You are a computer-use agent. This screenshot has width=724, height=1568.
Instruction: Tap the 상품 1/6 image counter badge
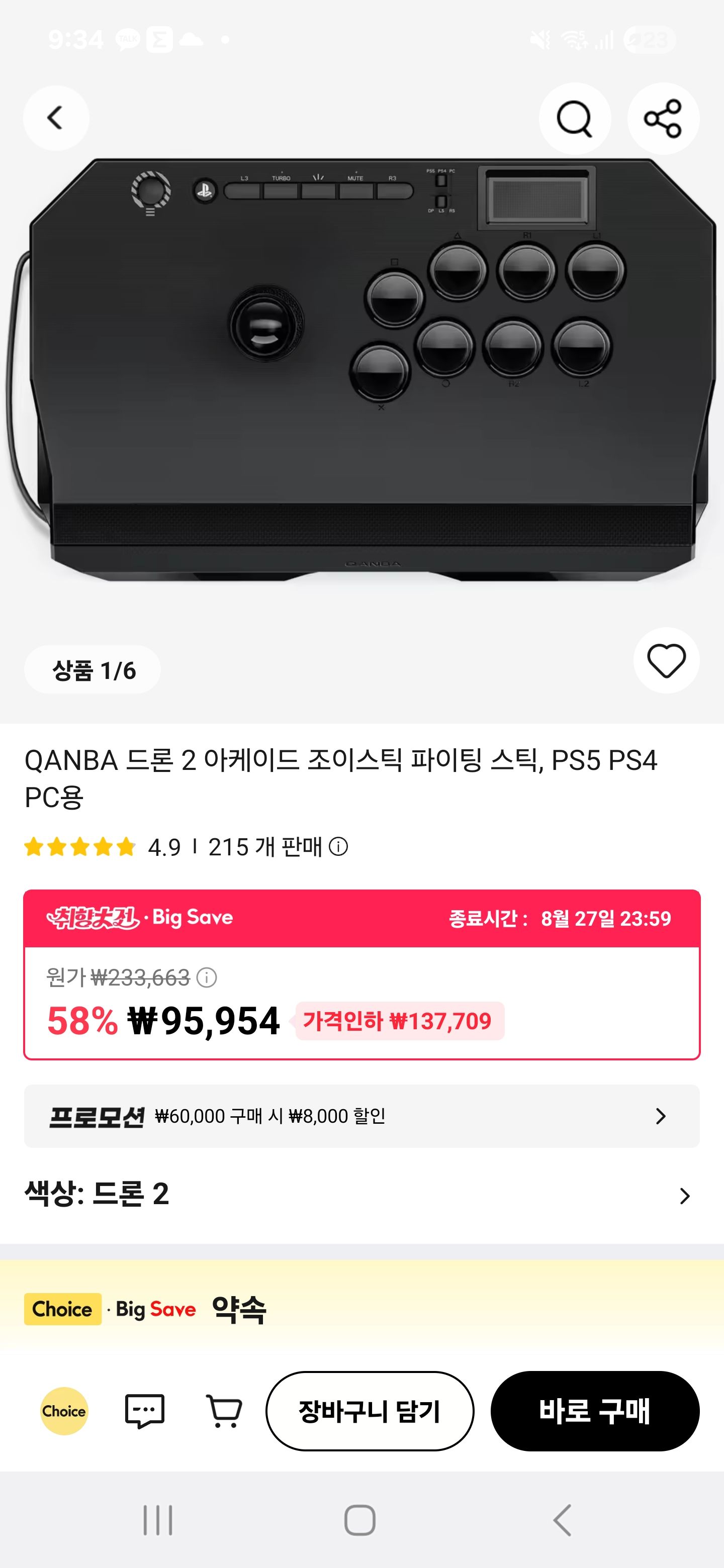point(92,669)
